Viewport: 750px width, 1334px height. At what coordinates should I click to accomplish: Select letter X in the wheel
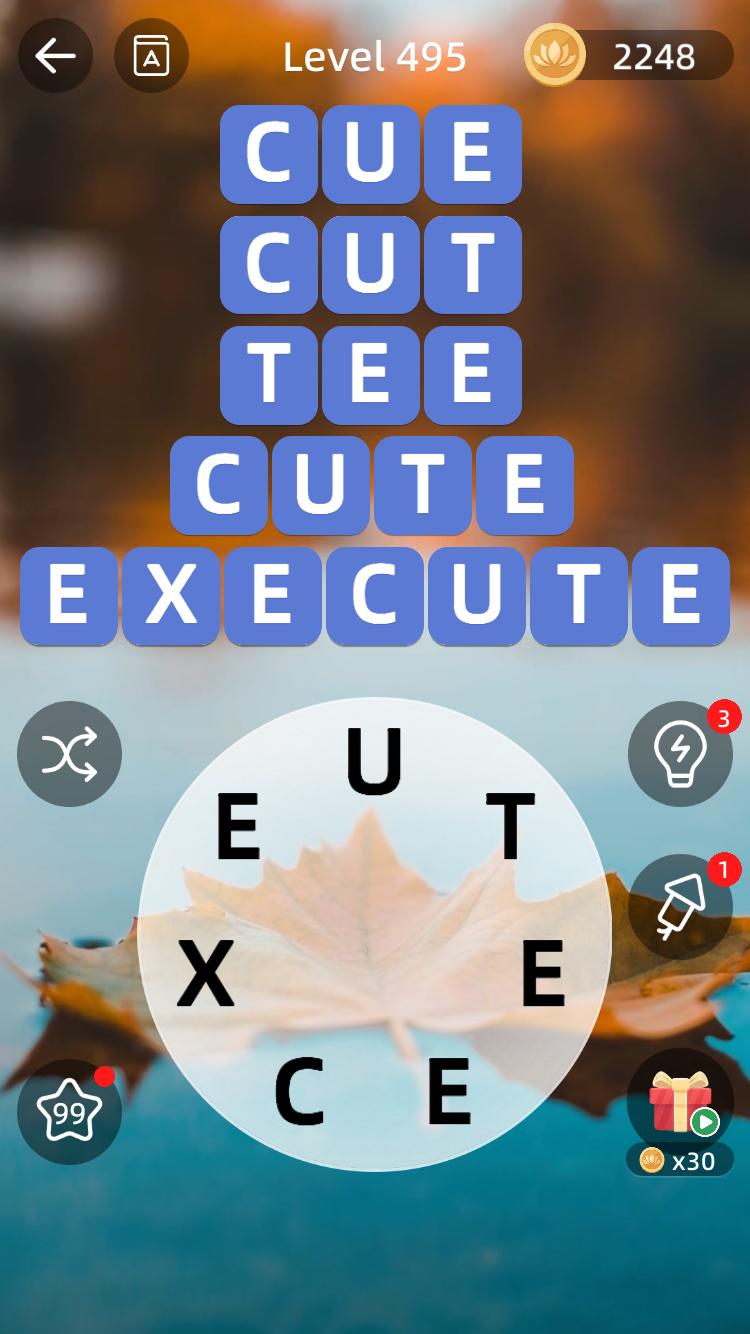(x=206, y=974)
